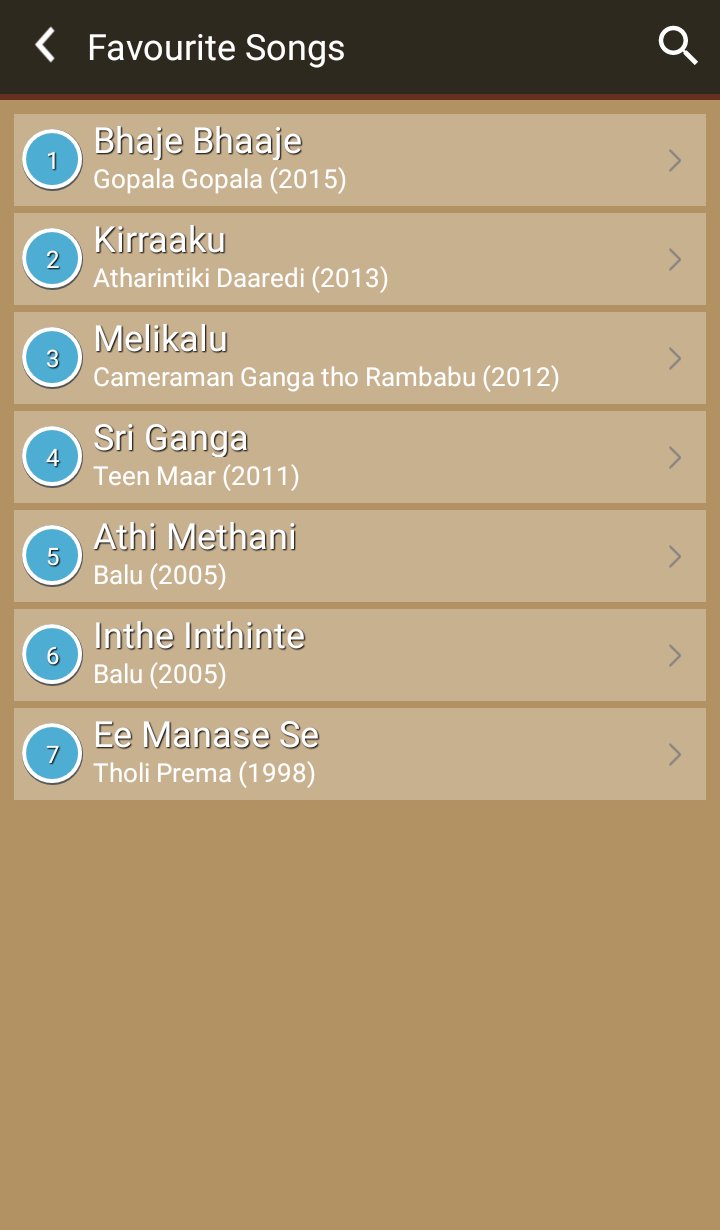The width and height of the screenshot is (720, 1230).
Task: Open Ee Manase Se from Tholi Prema
Action: coord(360,754)
